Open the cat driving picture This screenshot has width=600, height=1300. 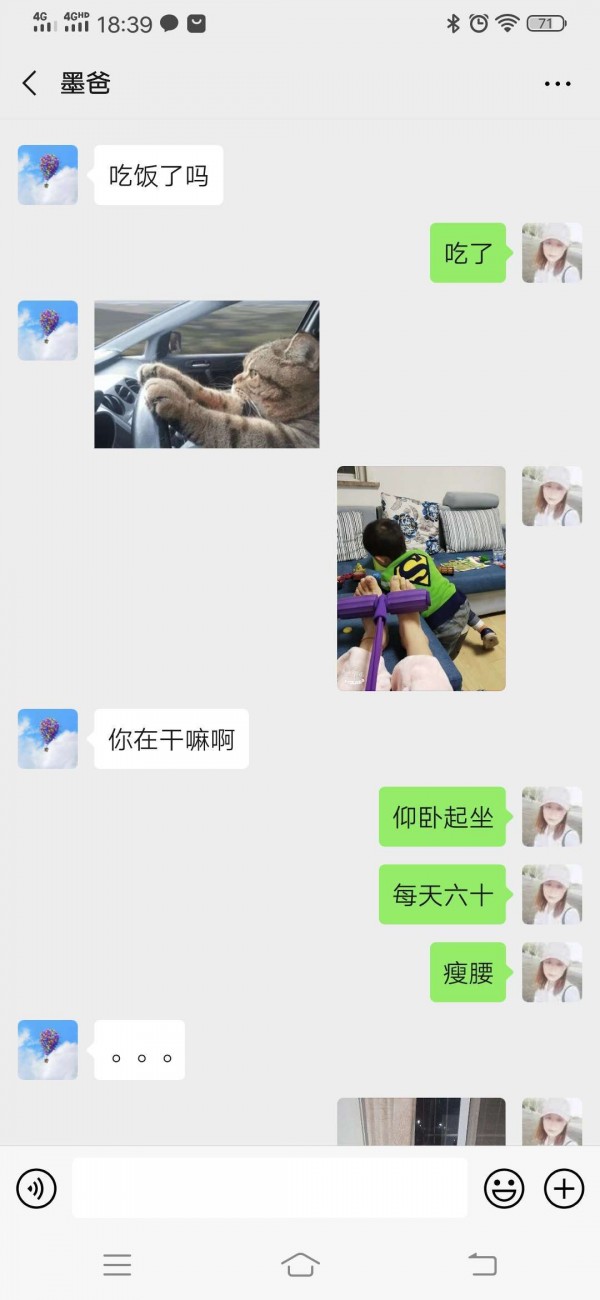point(207,374)
